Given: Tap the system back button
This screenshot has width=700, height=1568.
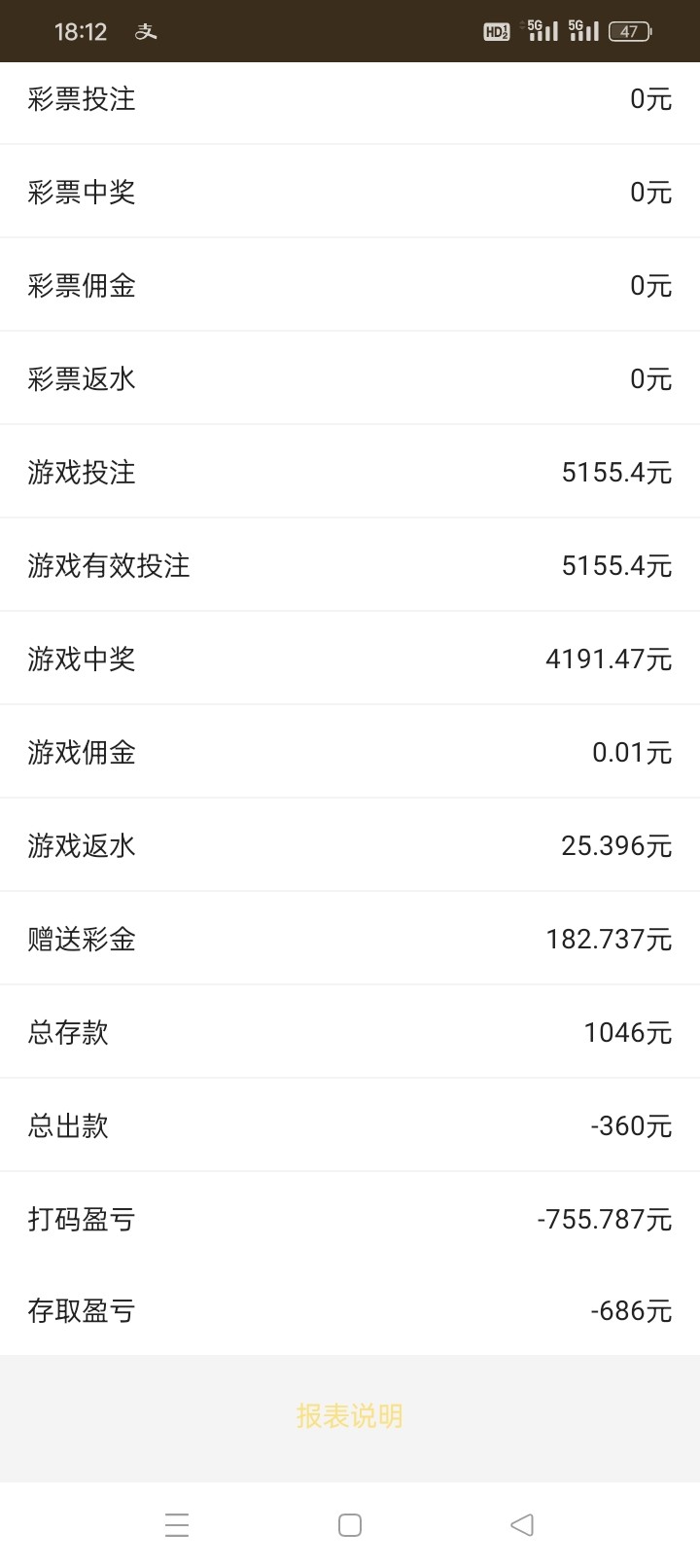Looking at the screenshot, I should 522,1524.
